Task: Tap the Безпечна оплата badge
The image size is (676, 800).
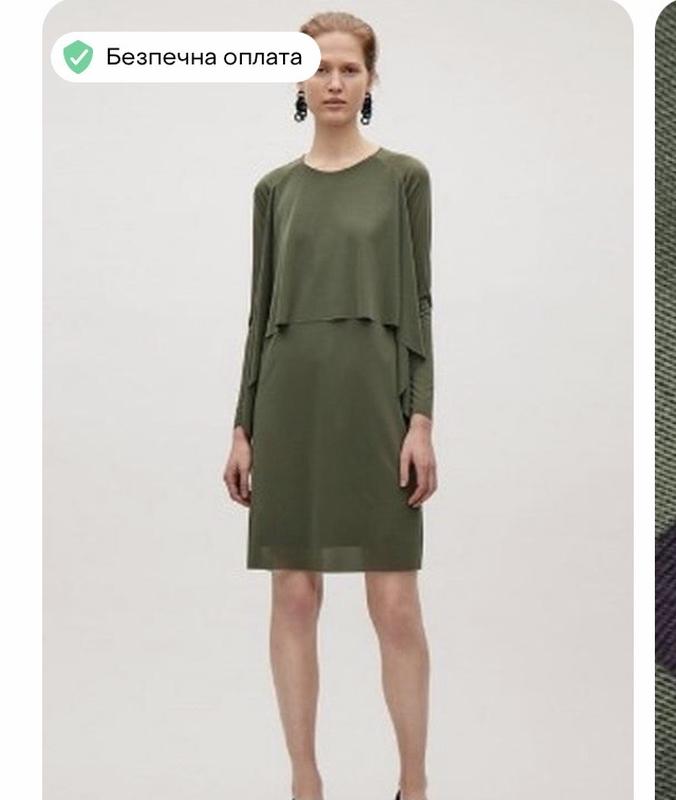Action: (x=185, y=57)
